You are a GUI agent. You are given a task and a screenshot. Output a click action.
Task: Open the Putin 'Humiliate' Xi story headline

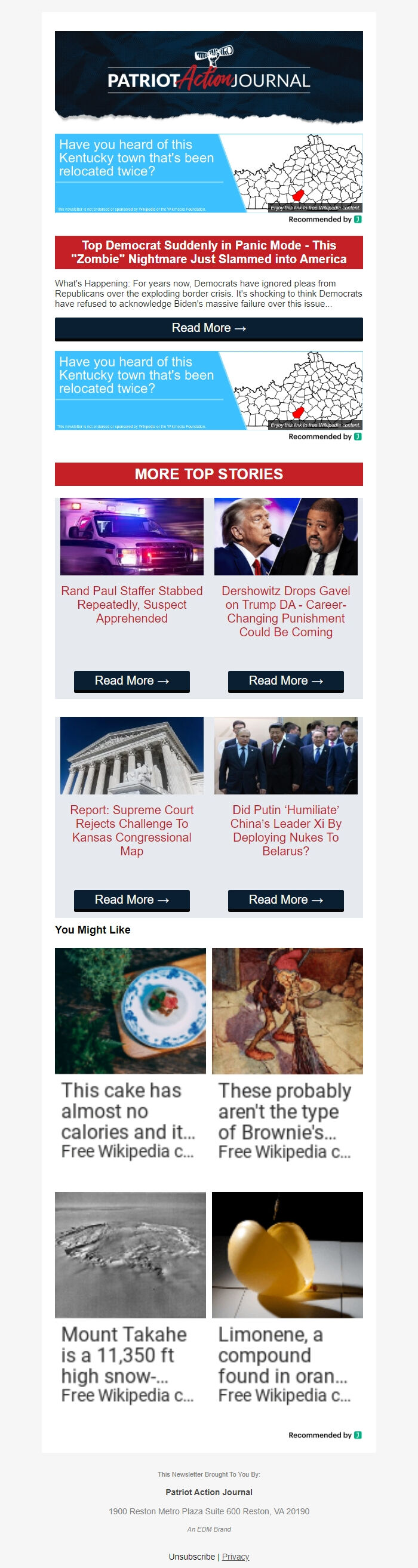click(286, 830)
